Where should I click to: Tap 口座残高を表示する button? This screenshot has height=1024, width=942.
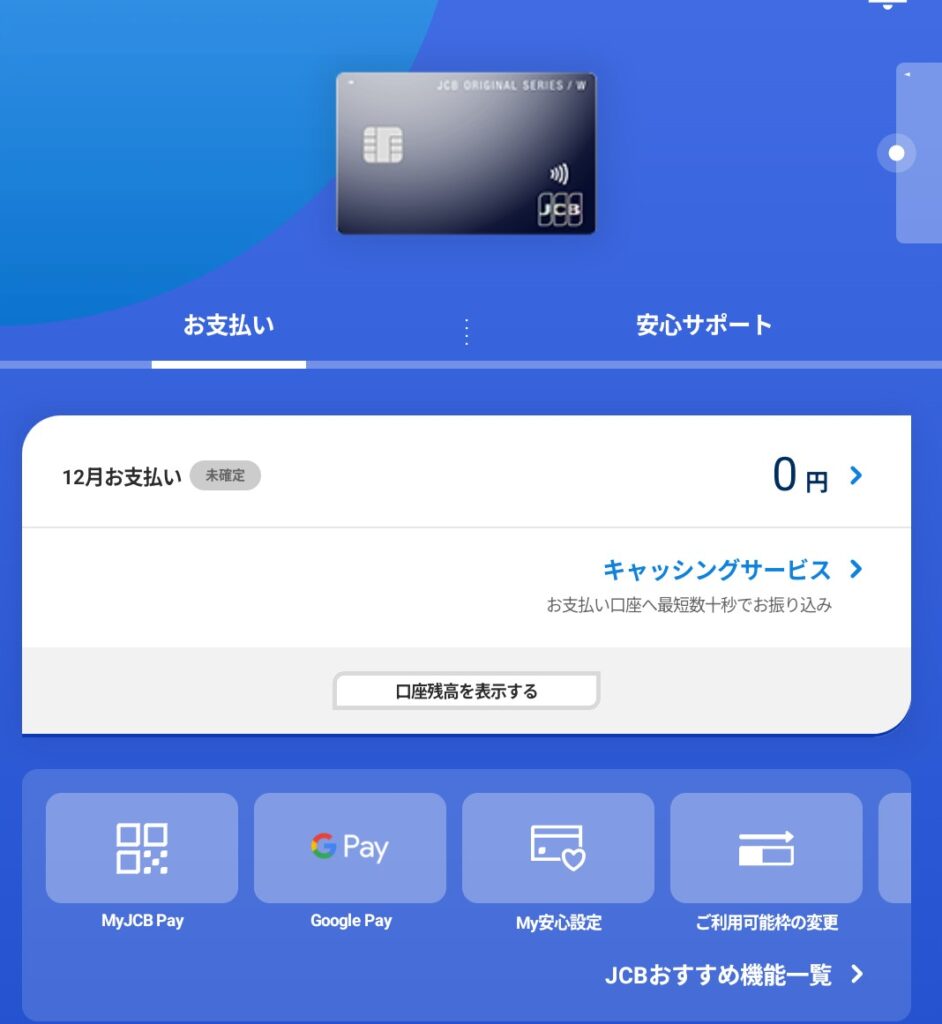click(466, 691)
